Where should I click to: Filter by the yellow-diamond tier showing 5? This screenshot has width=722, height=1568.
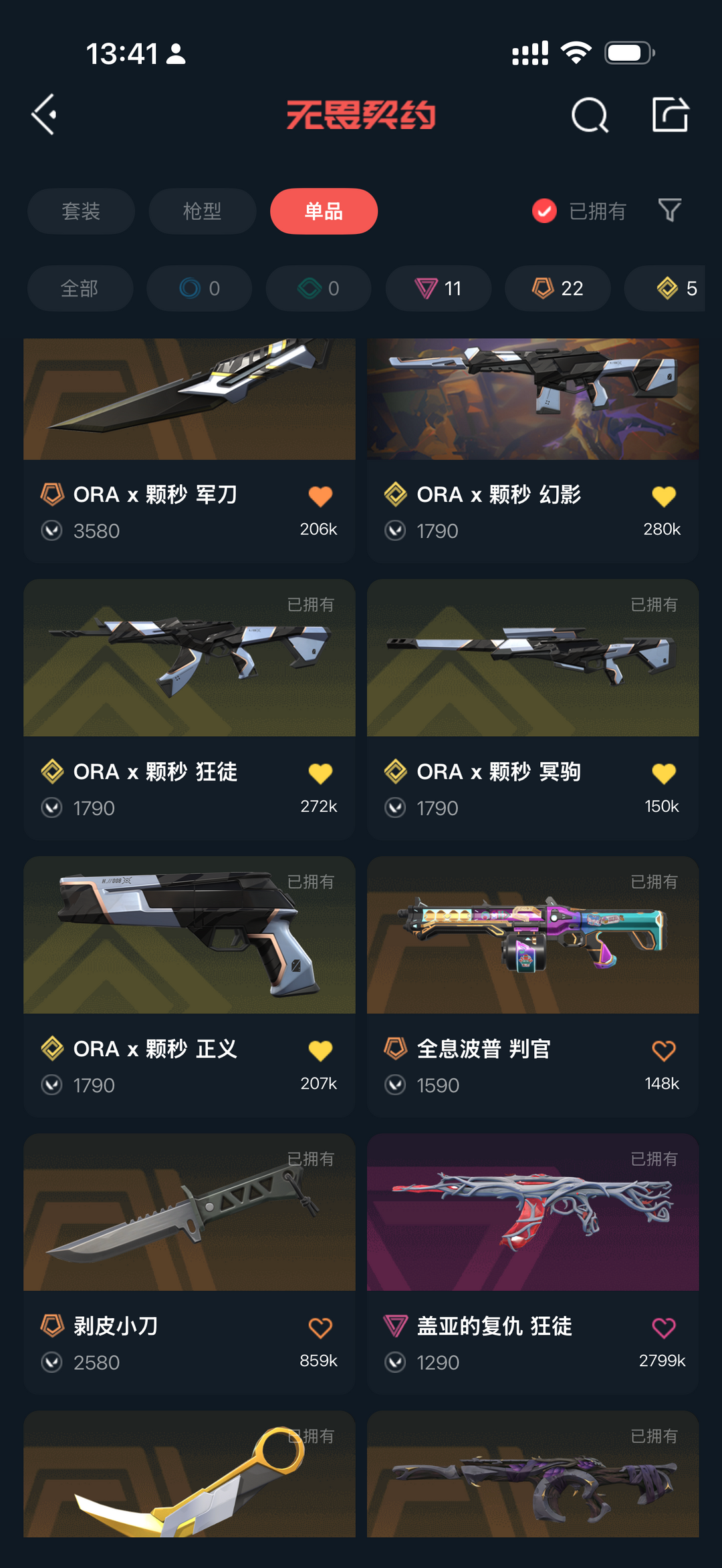tap(675, 289)
